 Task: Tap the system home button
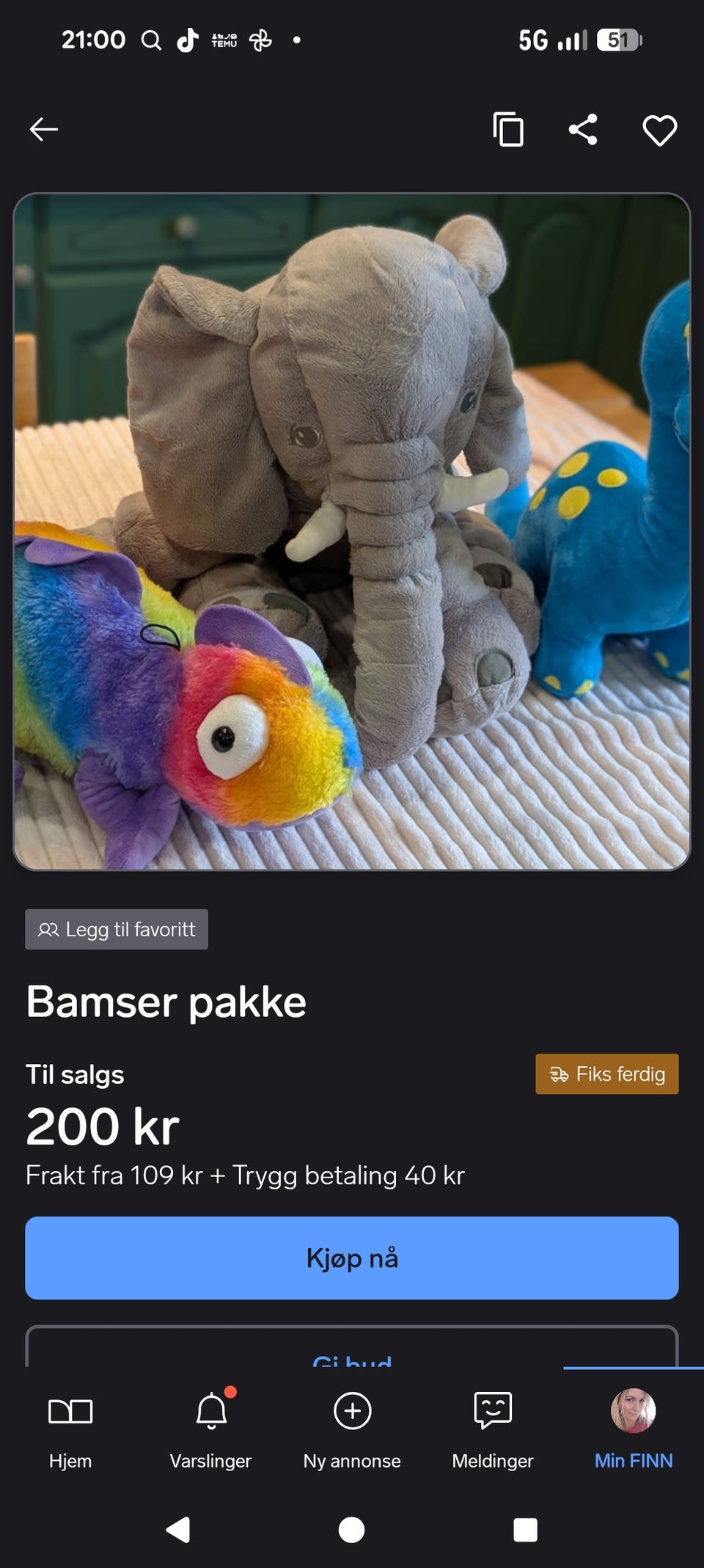pos(351,1530)
